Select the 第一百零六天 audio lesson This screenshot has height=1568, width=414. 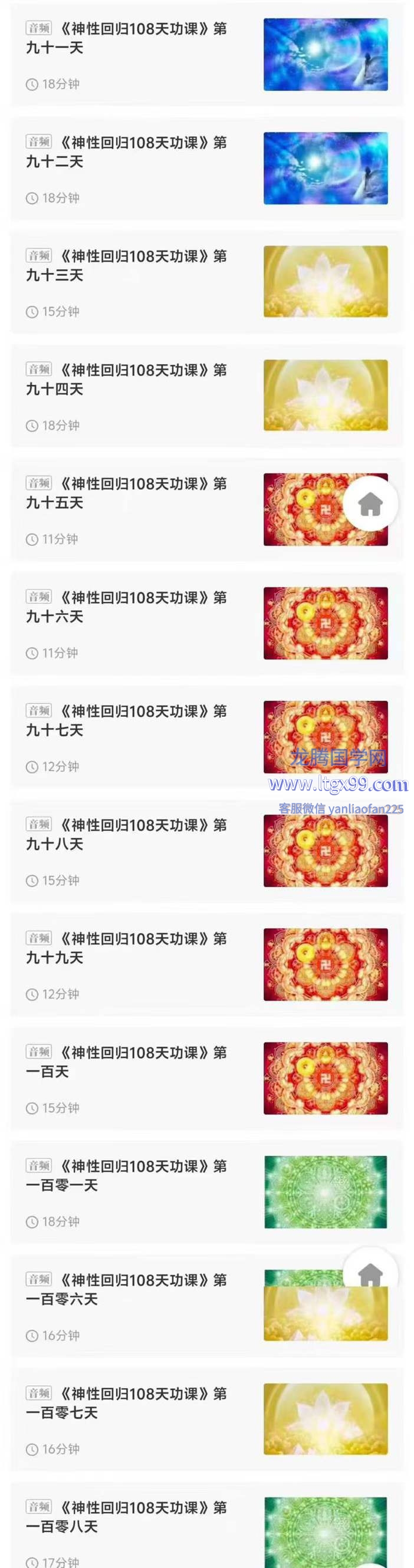click(x=126, y=1290)
